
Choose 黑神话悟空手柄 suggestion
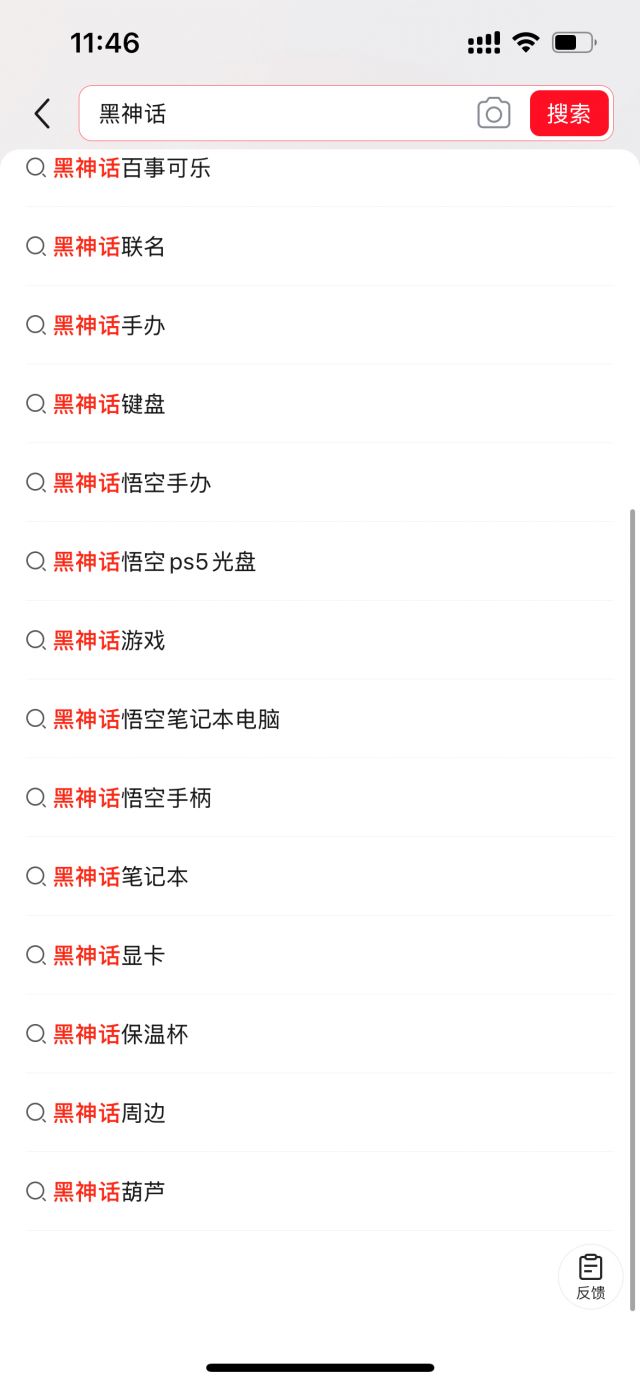(132, 799)
